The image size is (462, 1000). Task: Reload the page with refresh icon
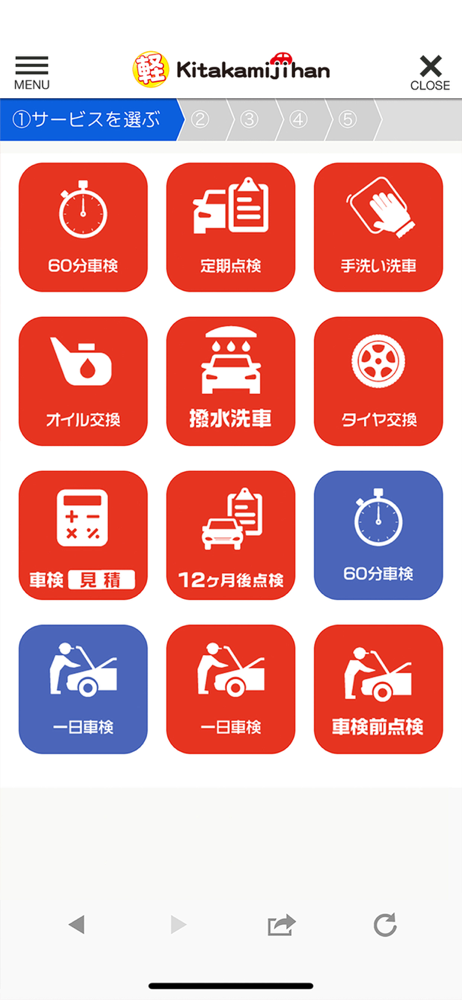(x=385, y=925)
